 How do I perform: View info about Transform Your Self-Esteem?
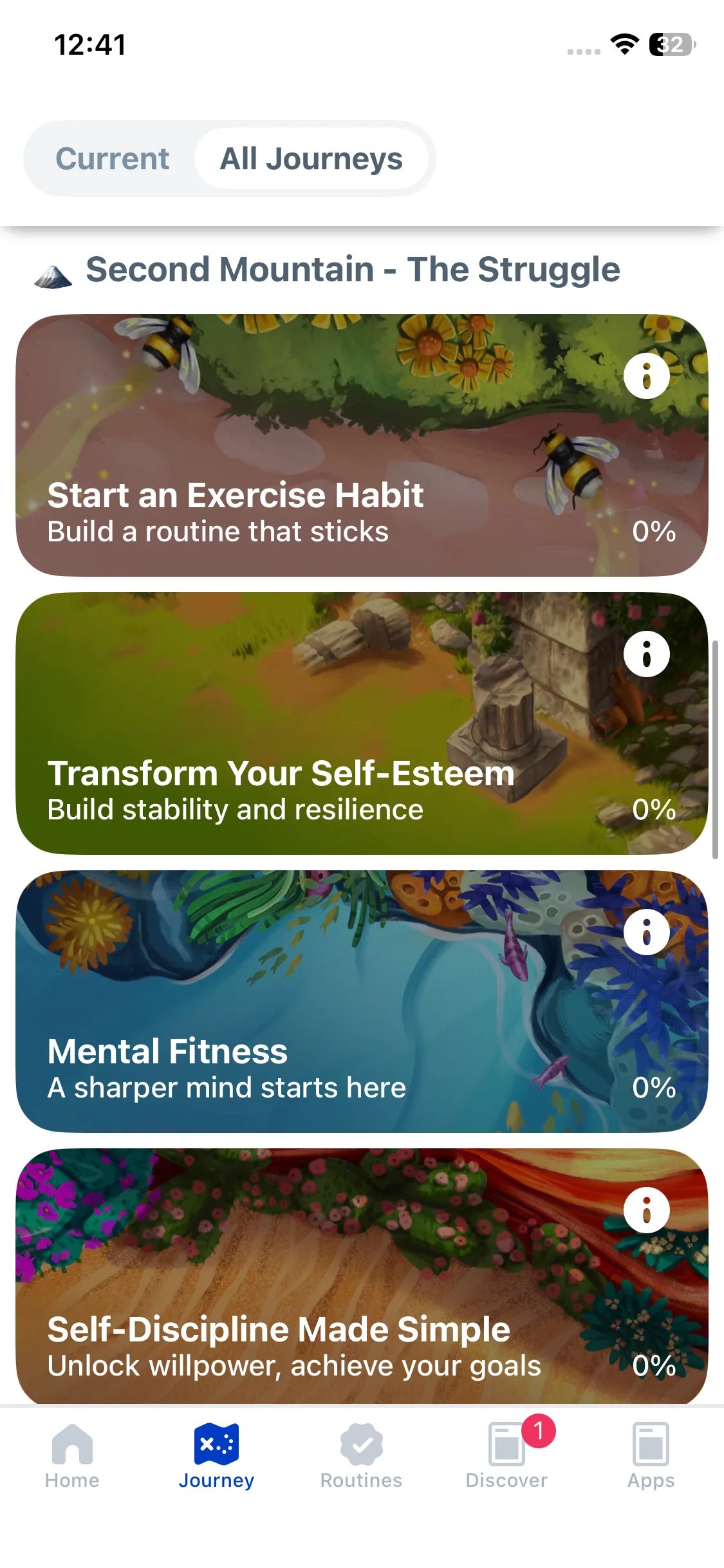tap(646, 654)
